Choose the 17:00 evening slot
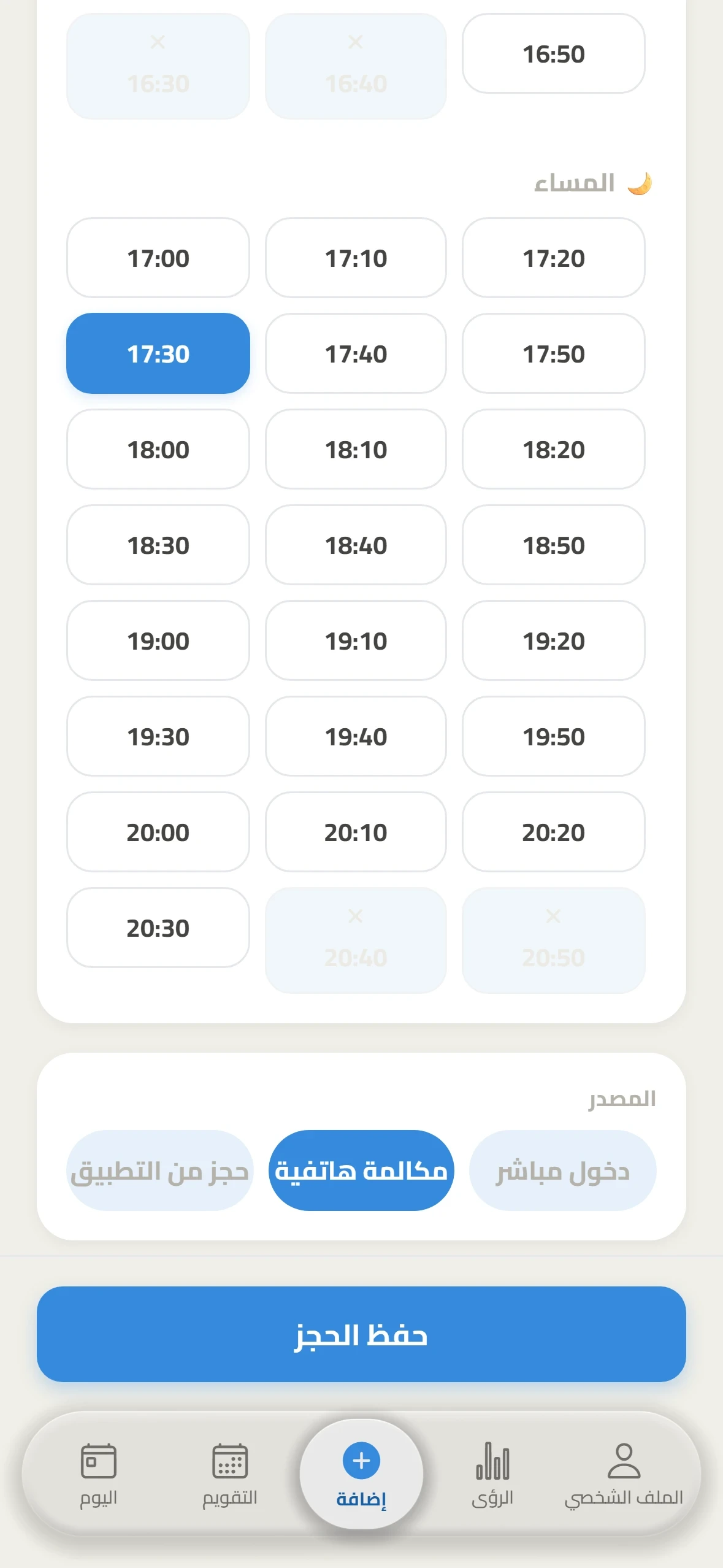This screenshot has height=1568, width=723. pos(158,258)
